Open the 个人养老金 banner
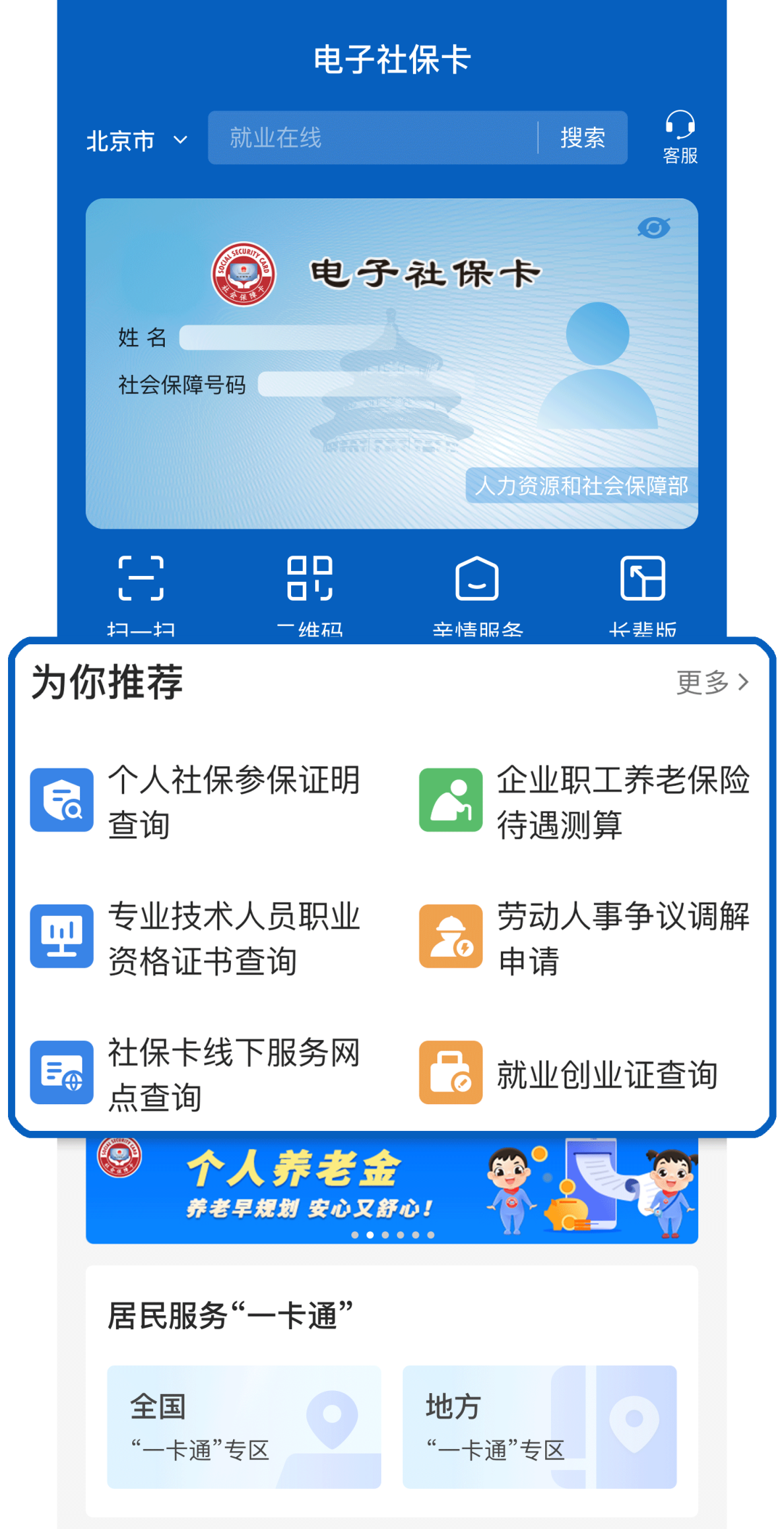 click(392, 1190)
